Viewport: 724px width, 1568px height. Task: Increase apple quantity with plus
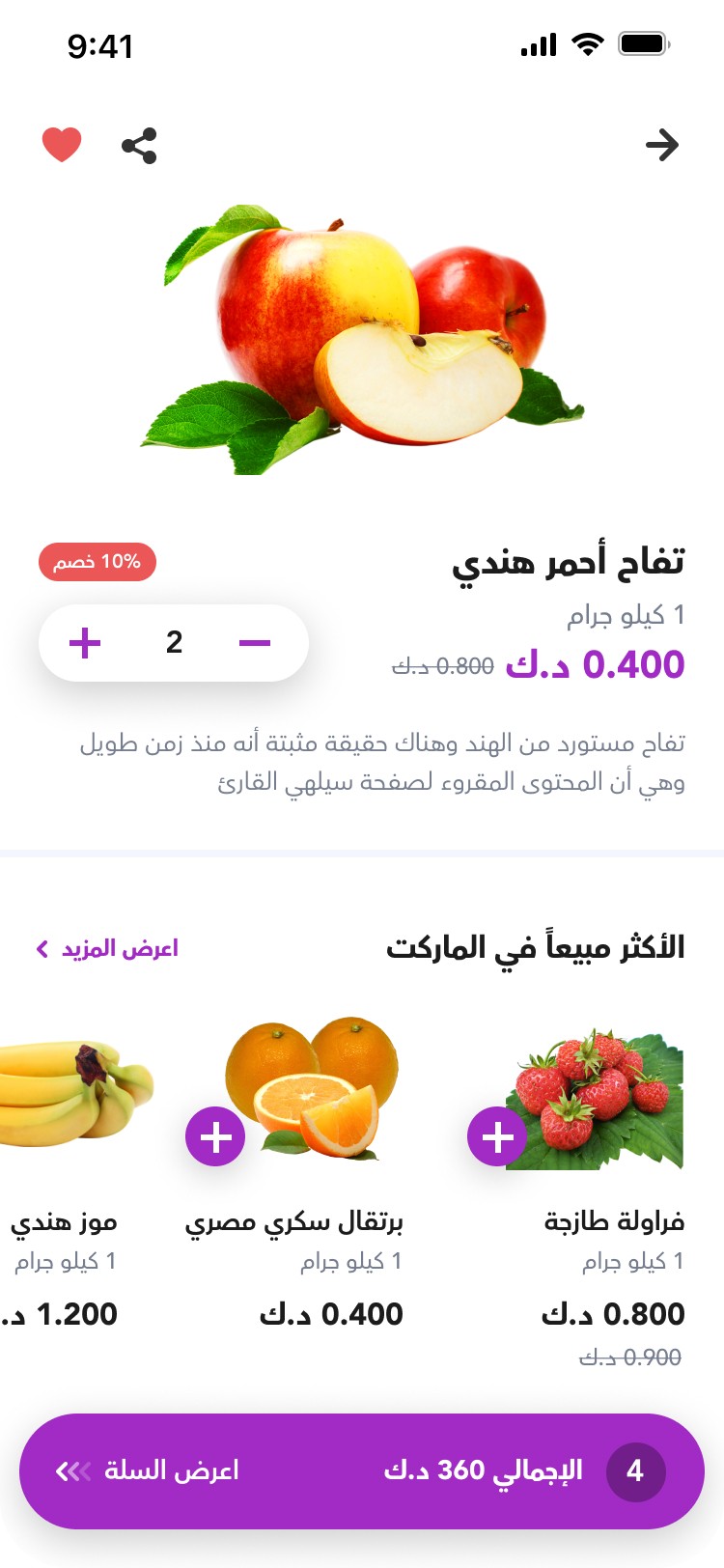point(85,643)
